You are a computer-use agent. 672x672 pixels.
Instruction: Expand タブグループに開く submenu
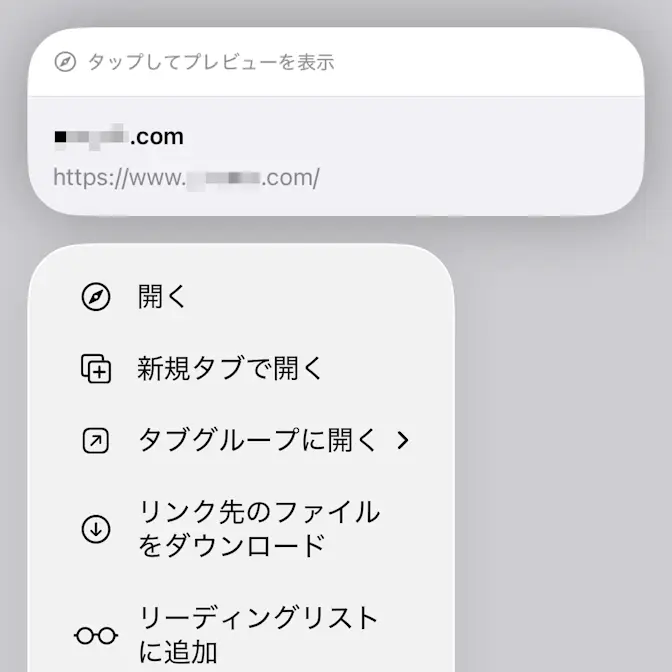[245, 441]
